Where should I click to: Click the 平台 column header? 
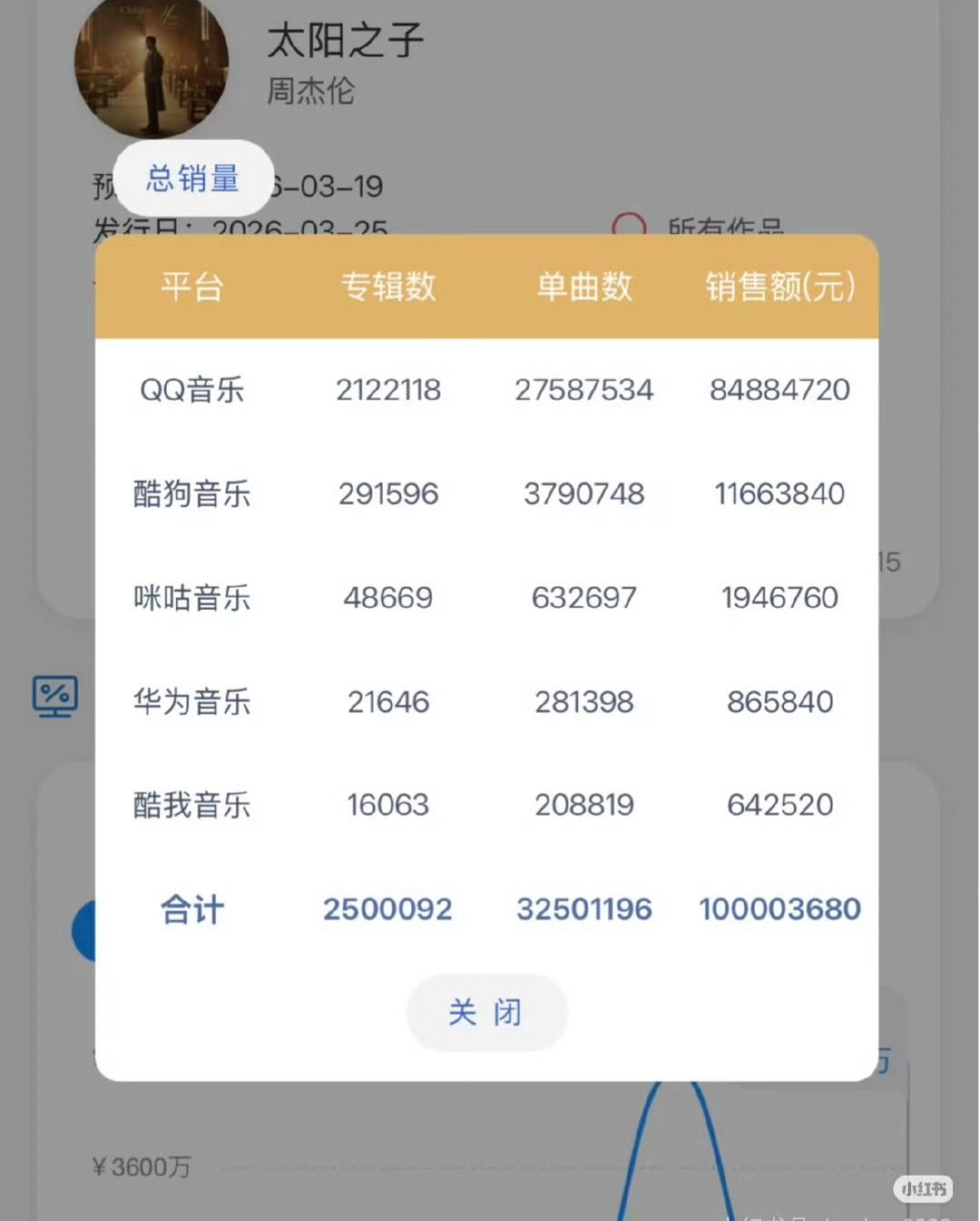click(191, 286)
